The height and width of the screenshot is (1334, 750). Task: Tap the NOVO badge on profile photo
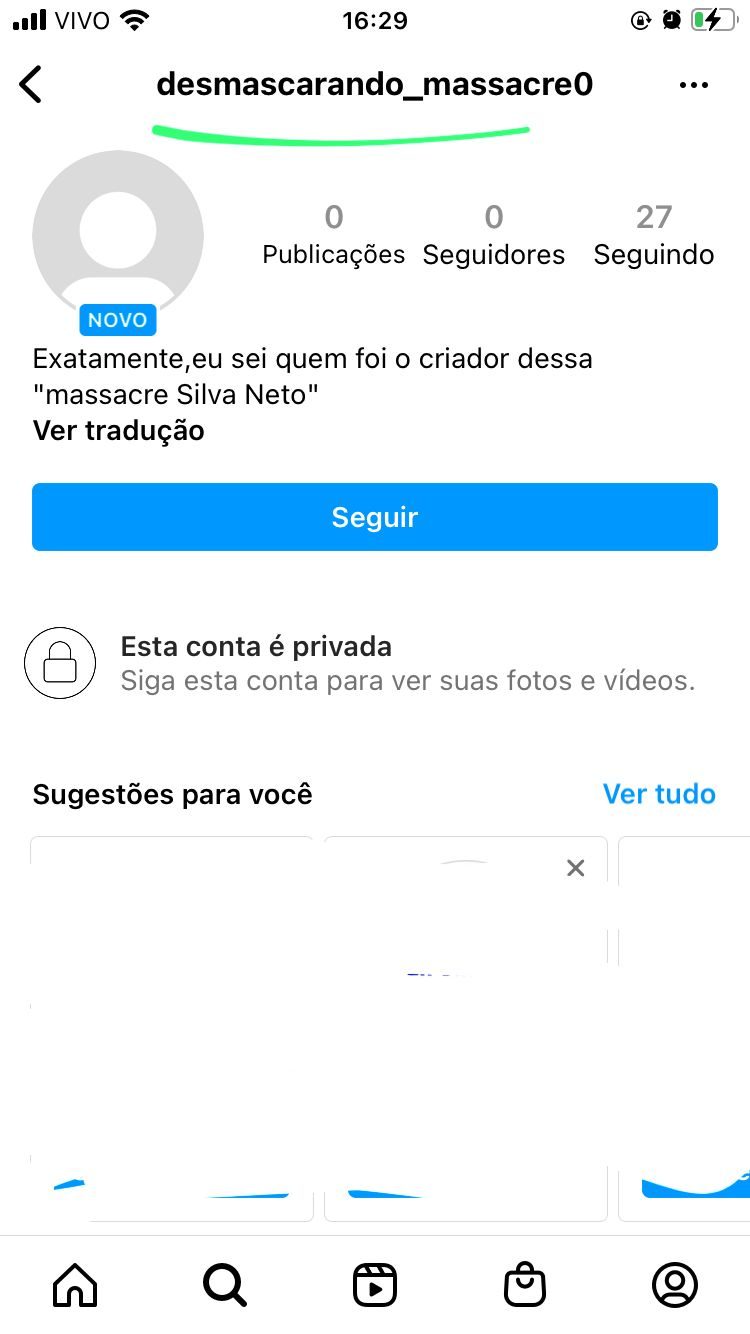click(118, 320)
